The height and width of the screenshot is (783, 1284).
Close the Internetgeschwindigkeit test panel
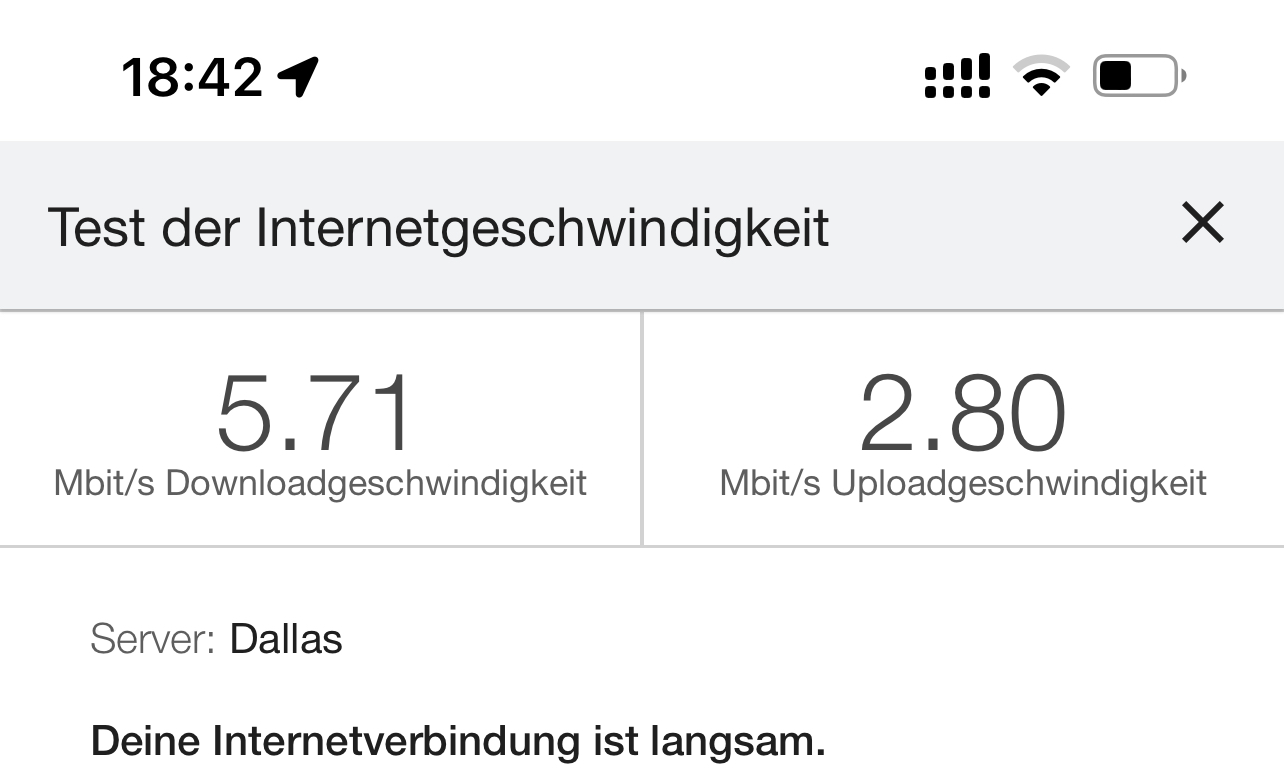point(1202,223)
